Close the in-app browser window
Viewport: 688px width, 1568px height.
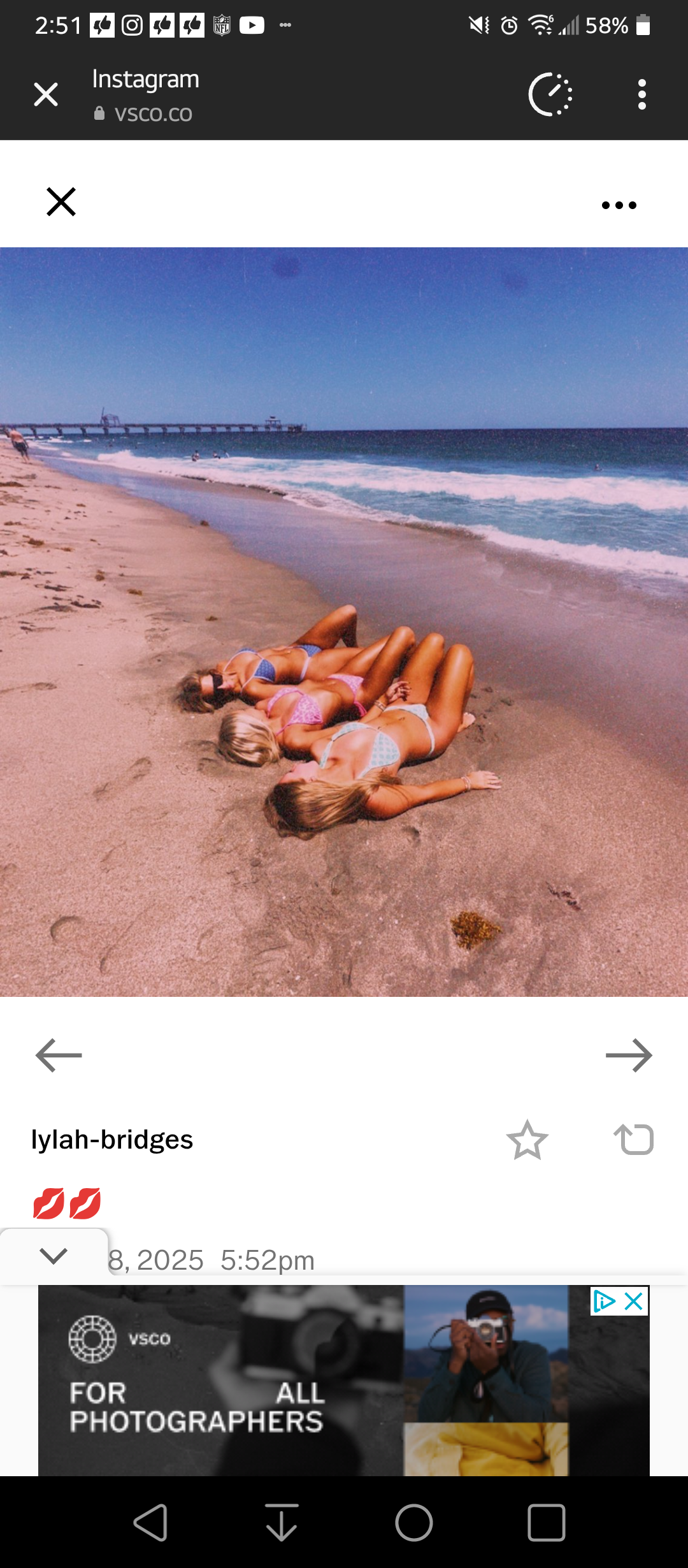click(x=46, y=95)
